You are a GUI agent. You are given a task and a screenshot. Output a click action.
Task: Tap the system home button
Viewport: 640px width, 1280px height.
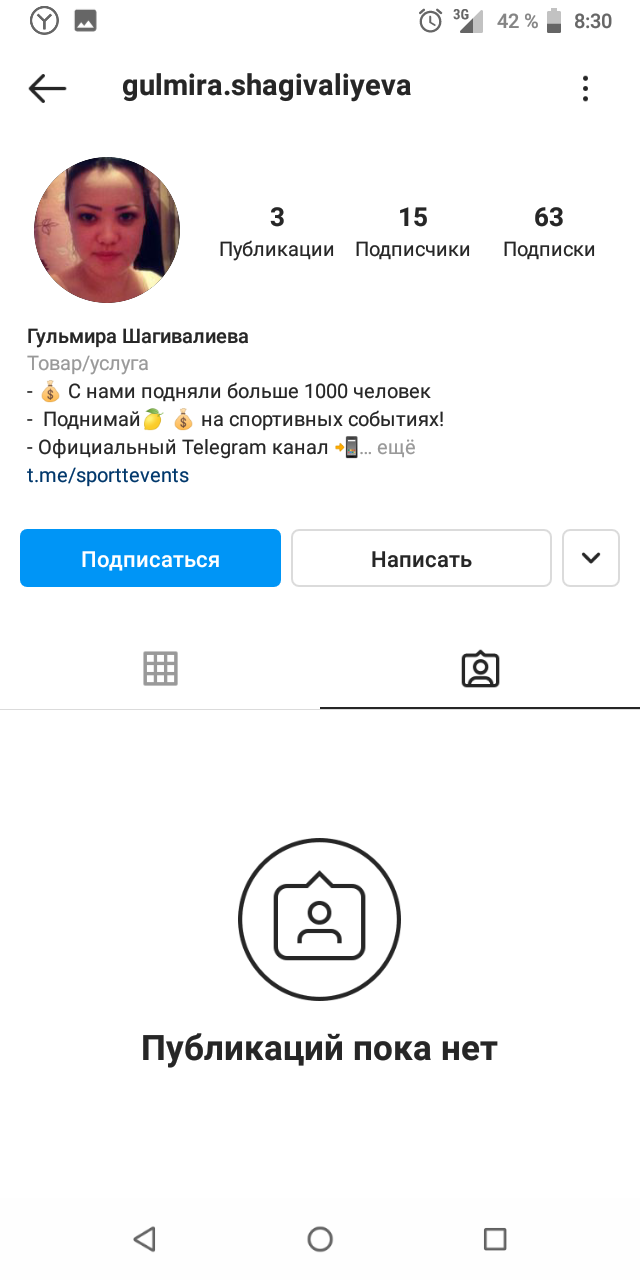coord(320,1239)
